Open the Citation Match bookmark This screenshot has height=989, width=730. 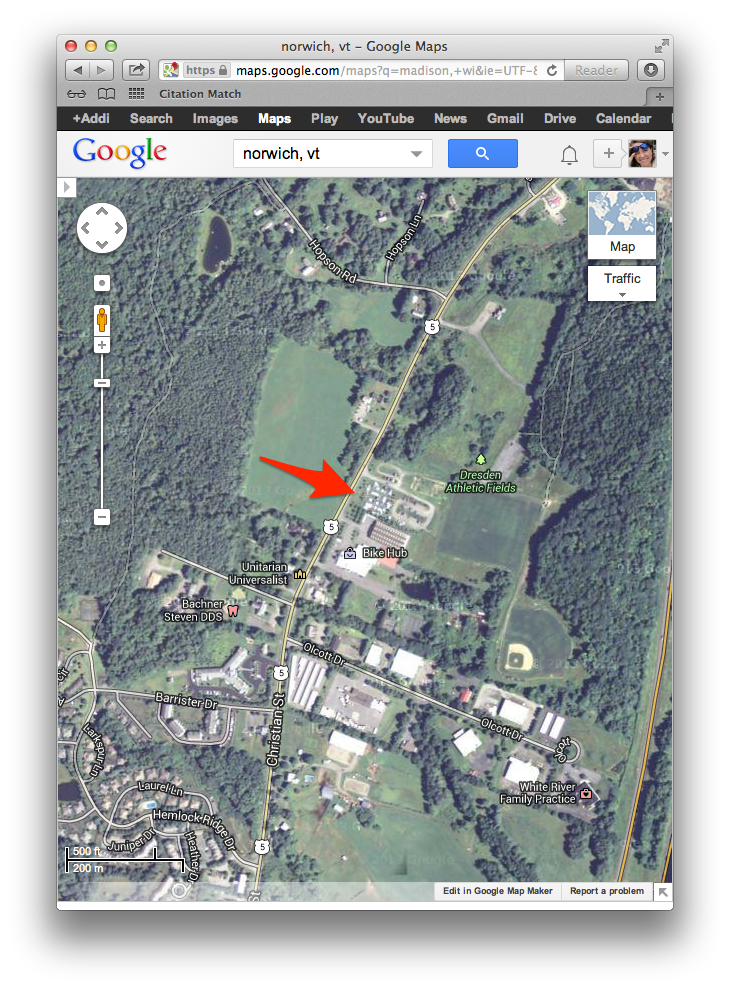point(200,94)
